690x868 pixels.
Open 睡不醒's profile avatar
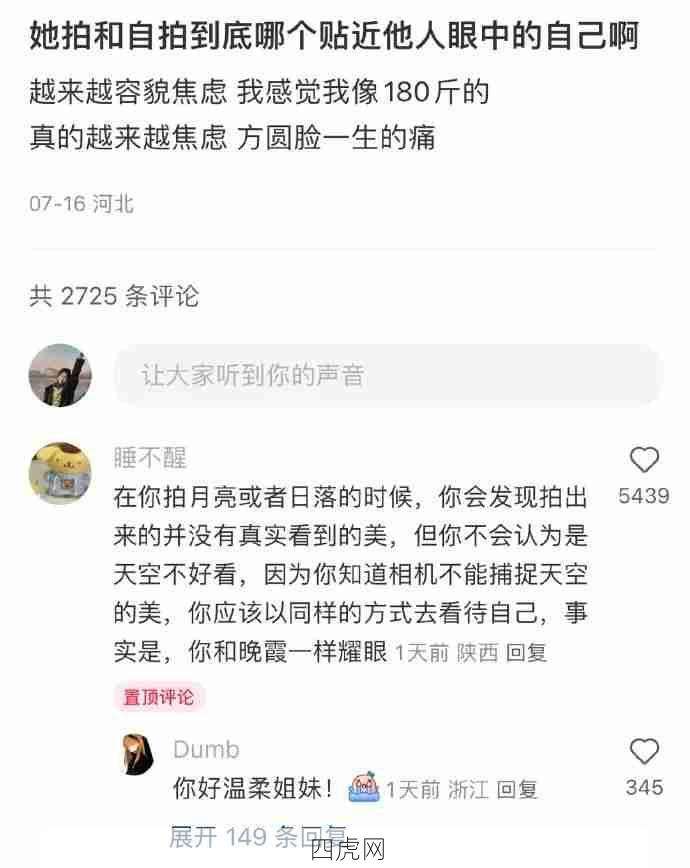click(x=61, y=473)
